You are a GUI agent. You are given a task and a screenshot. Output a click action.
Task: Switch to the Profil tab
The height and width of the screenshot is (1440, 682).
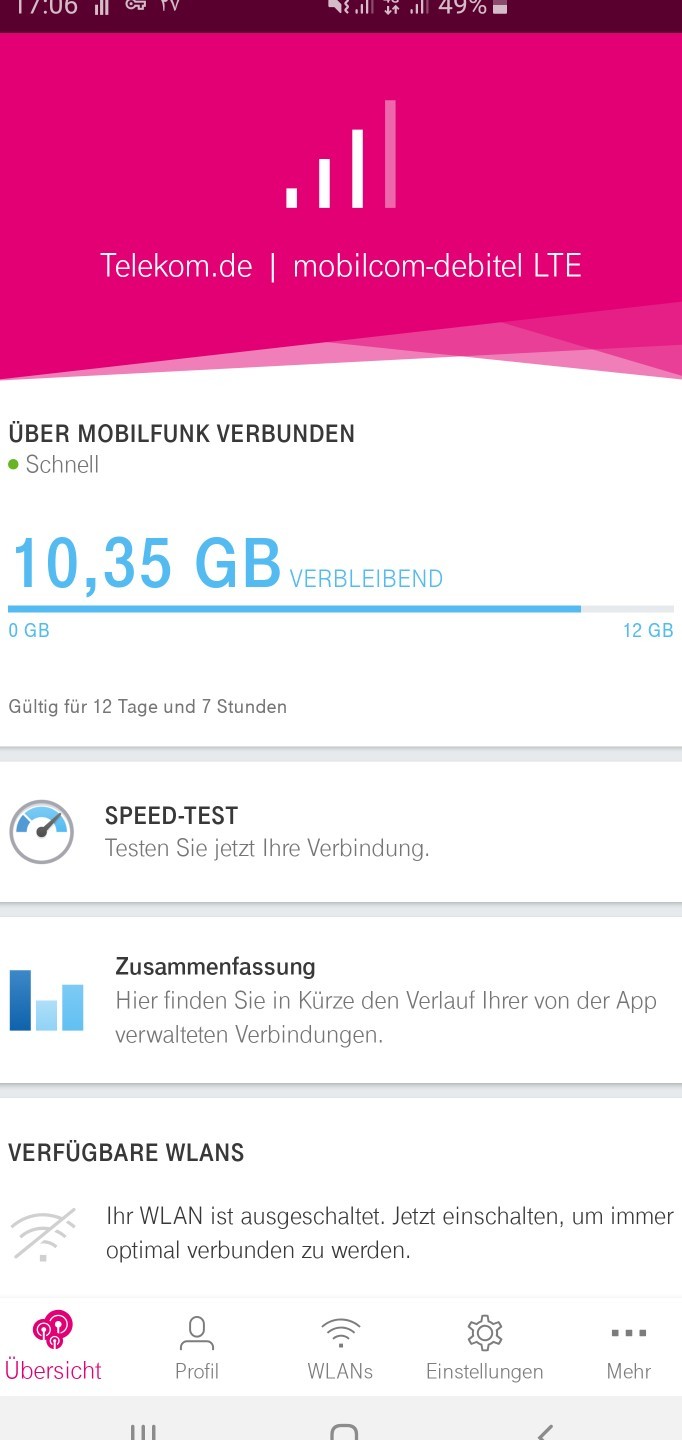click(197, 1347)
